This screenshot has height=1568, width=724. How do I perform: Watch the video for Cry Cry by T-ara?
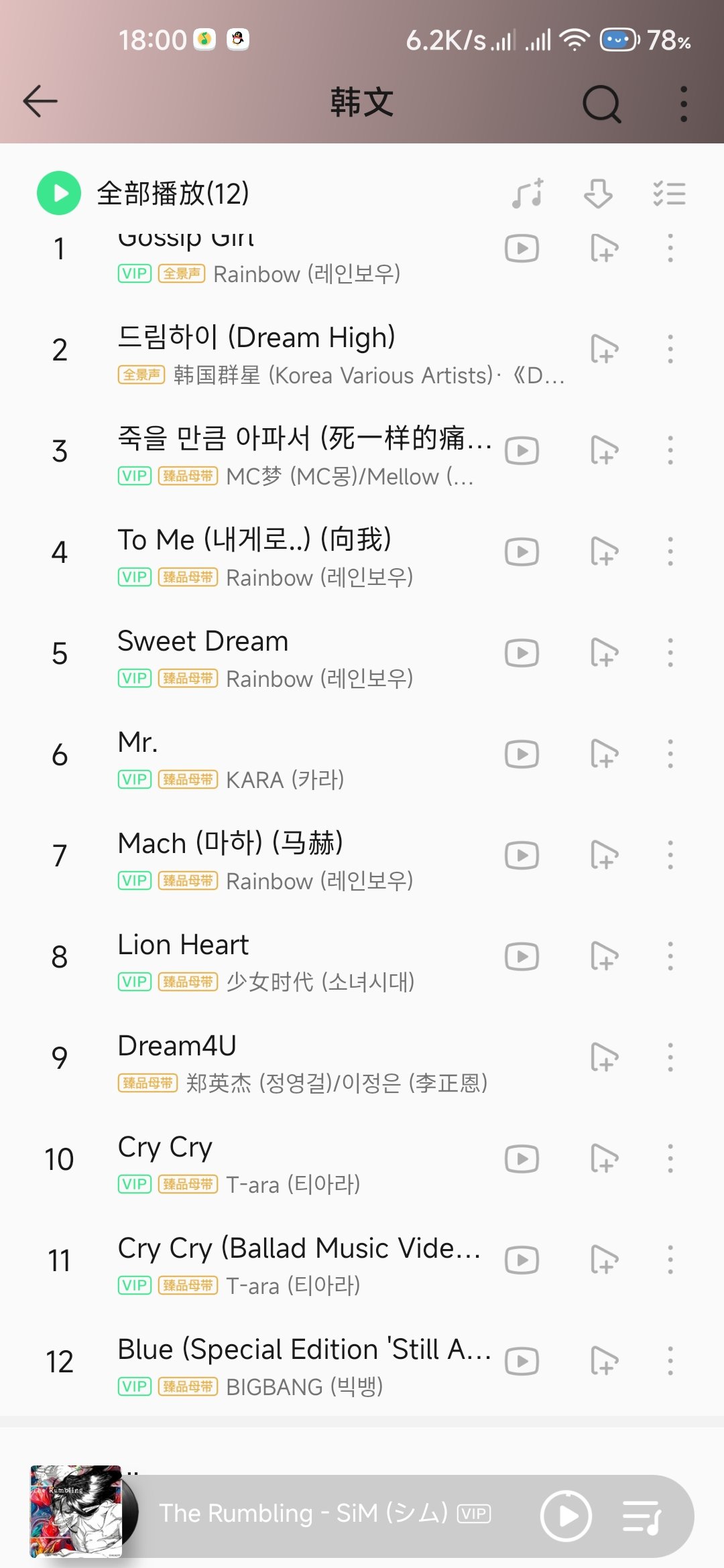[x=522, y=1159]
